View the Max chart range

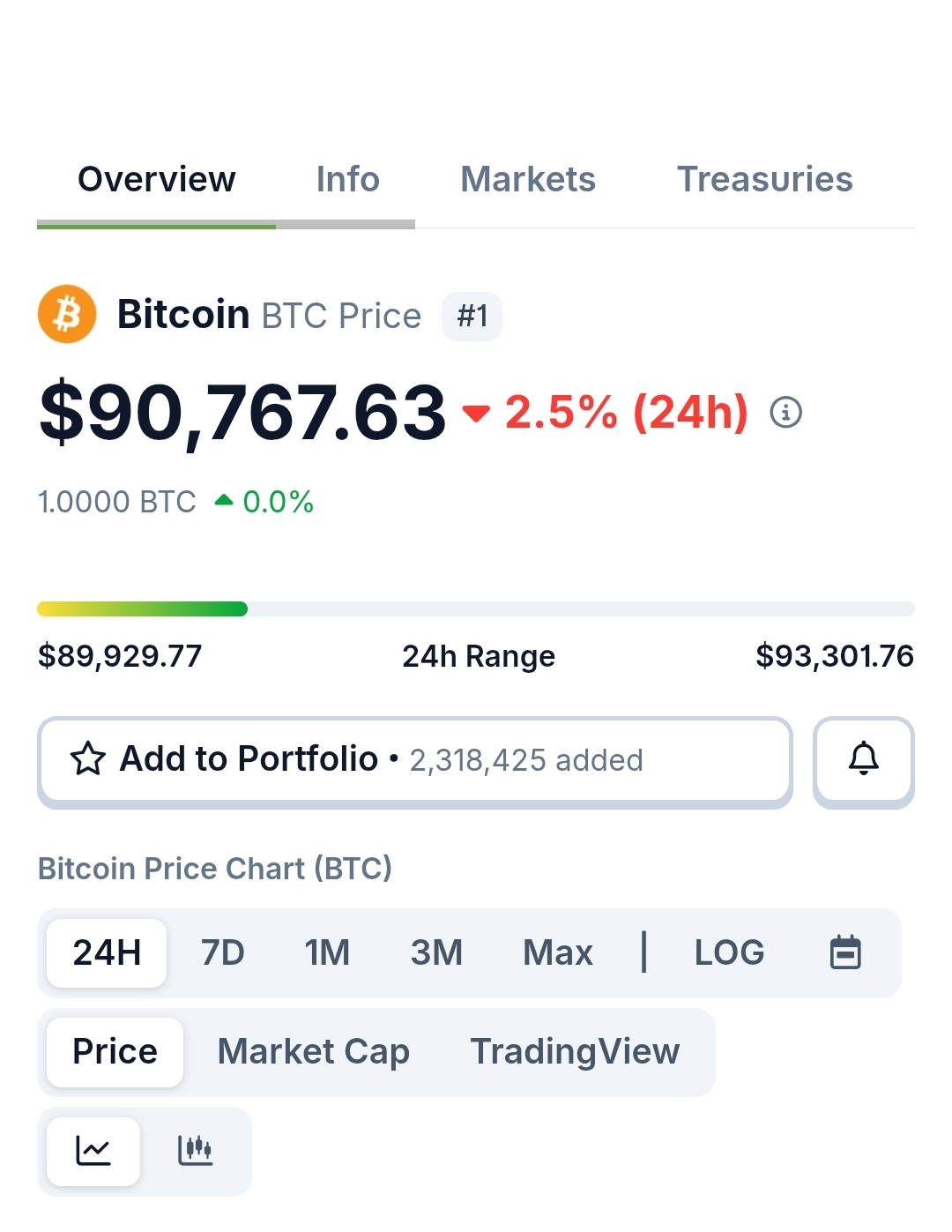coord(557,953)
